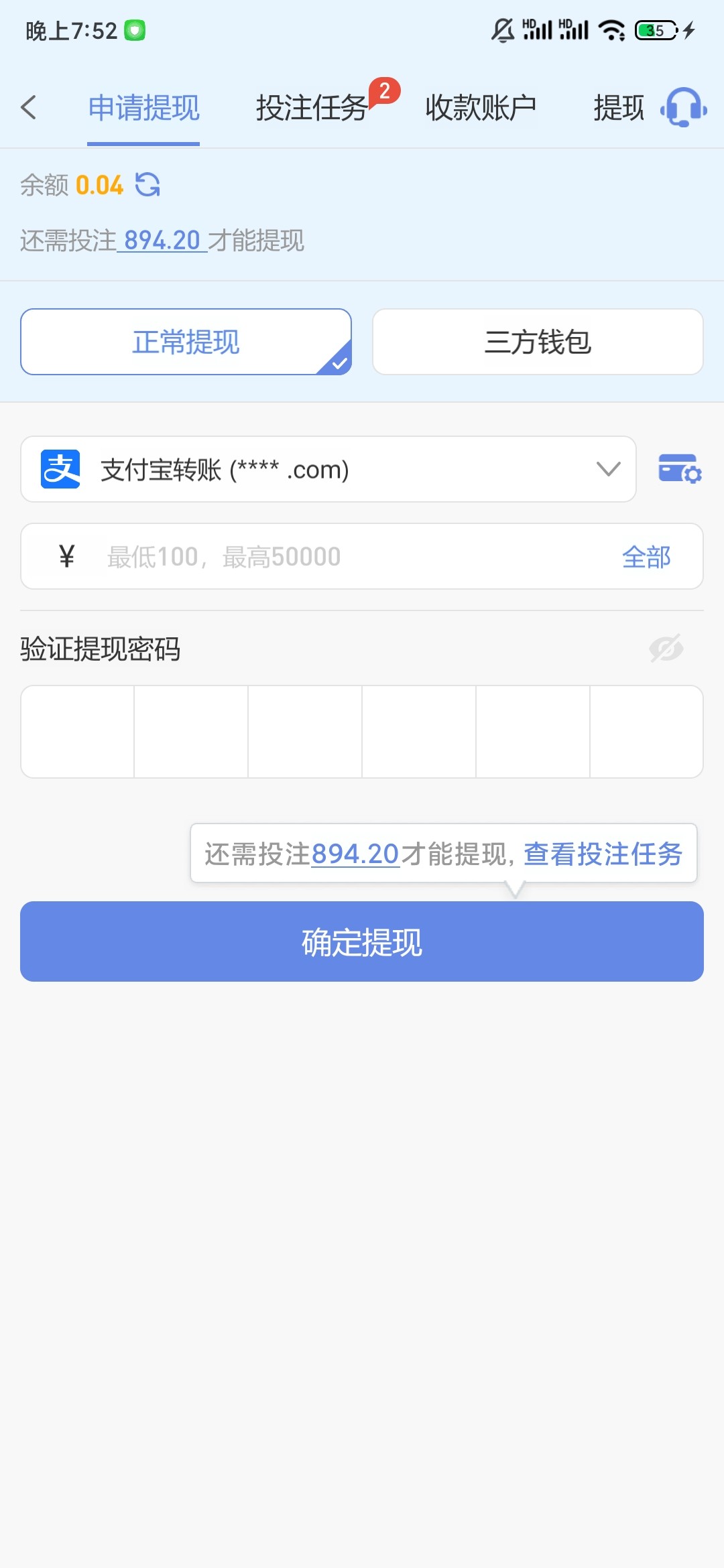Toggle withdrawal password visibility
Screen dimensions: 724x1568
[666, 648]
